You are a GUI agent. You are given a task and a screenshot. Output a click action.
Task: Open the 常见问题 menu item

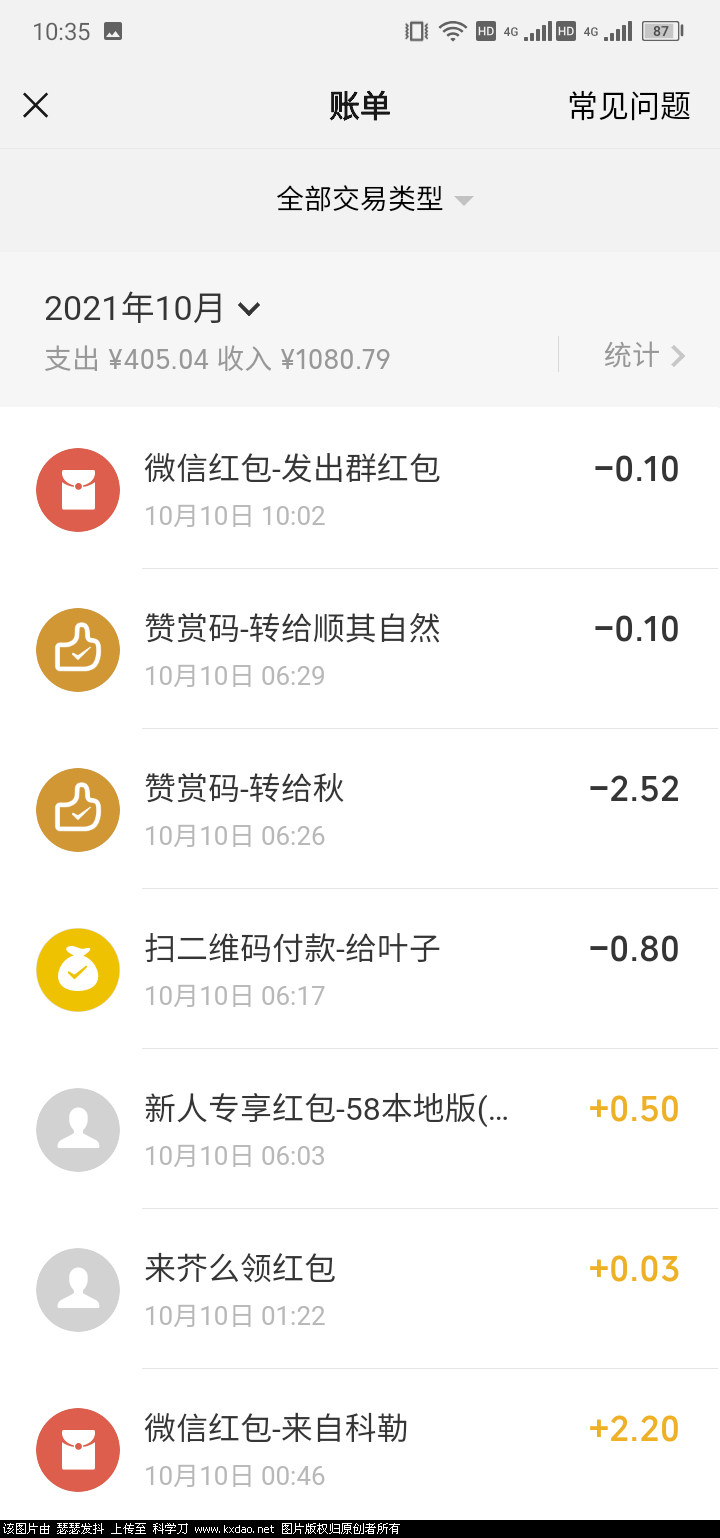(x=628, y=105)
